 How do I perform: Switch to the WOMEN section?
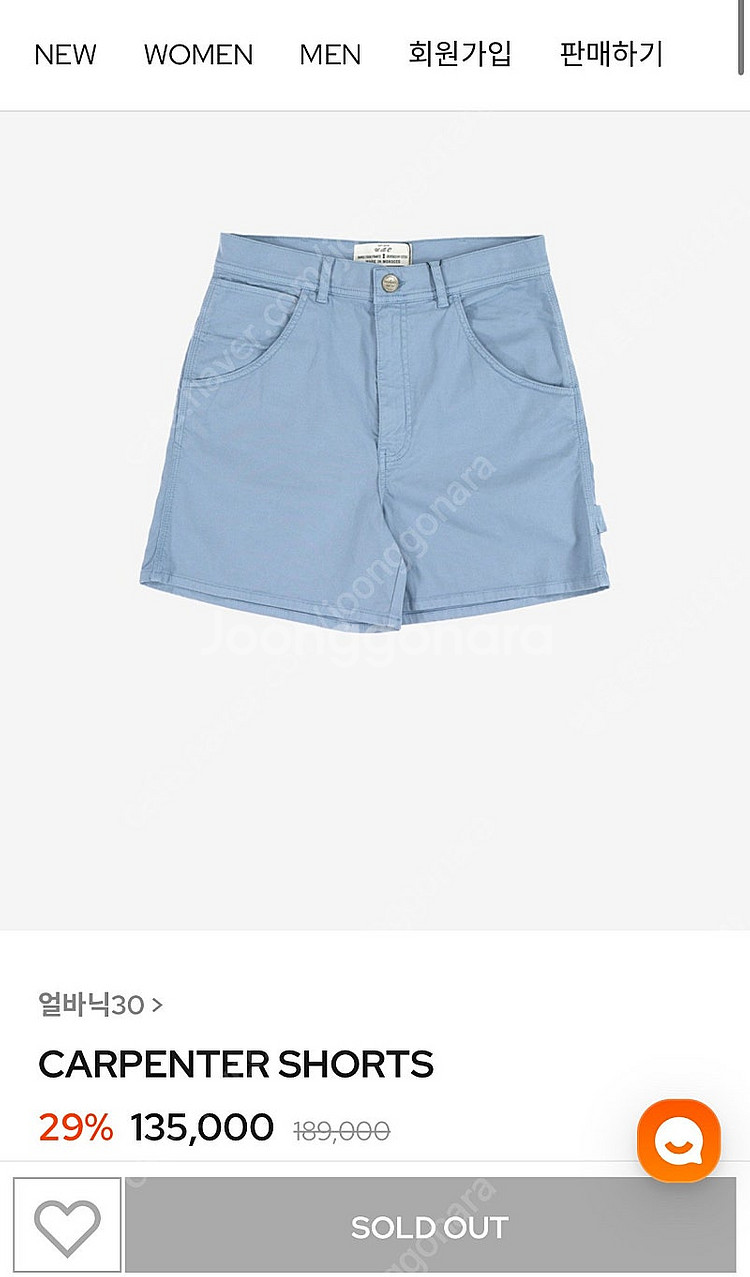pos(198,54)
